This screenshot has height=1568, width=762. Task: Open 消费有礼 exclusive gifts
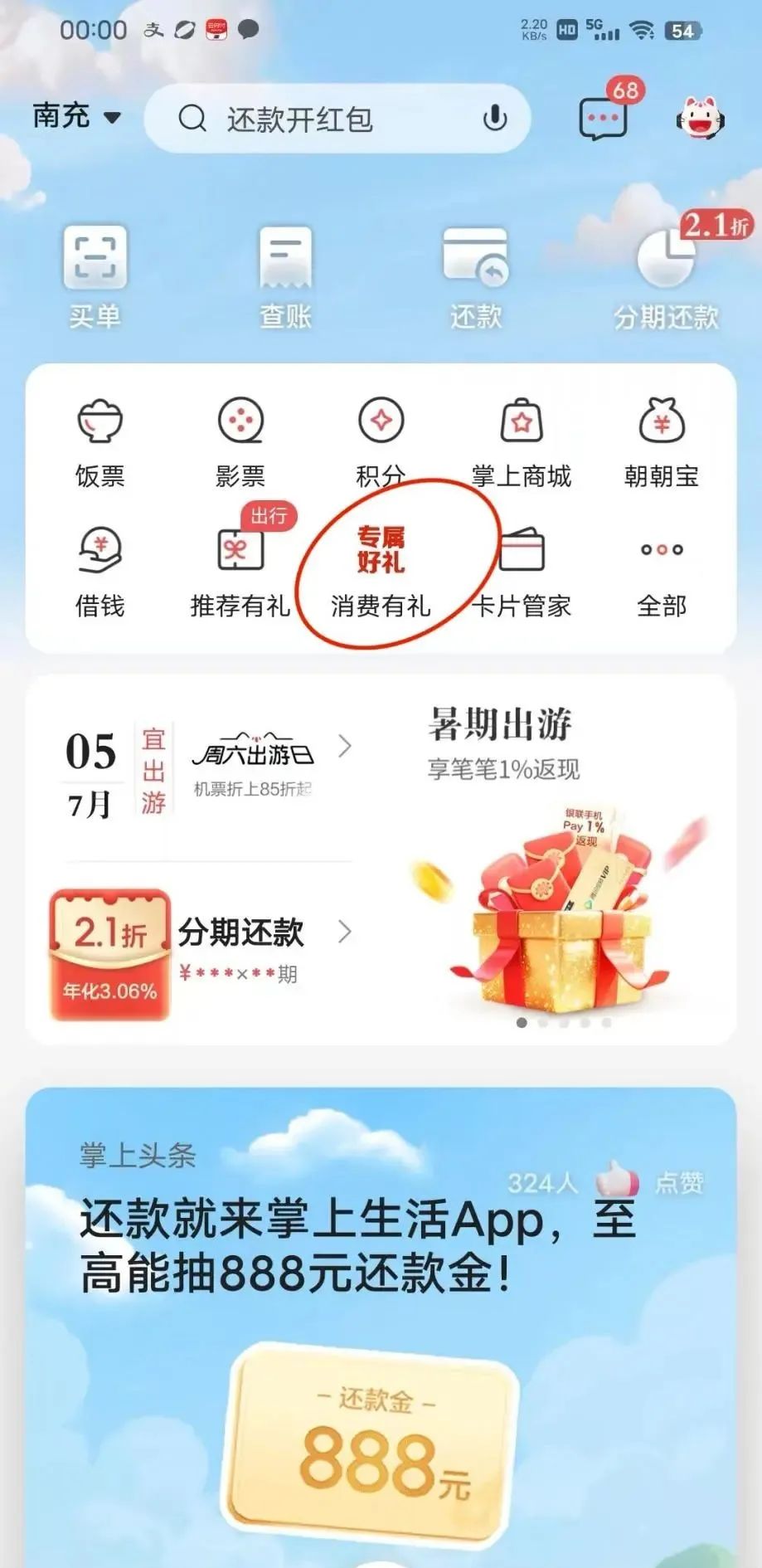pos(381,572)
